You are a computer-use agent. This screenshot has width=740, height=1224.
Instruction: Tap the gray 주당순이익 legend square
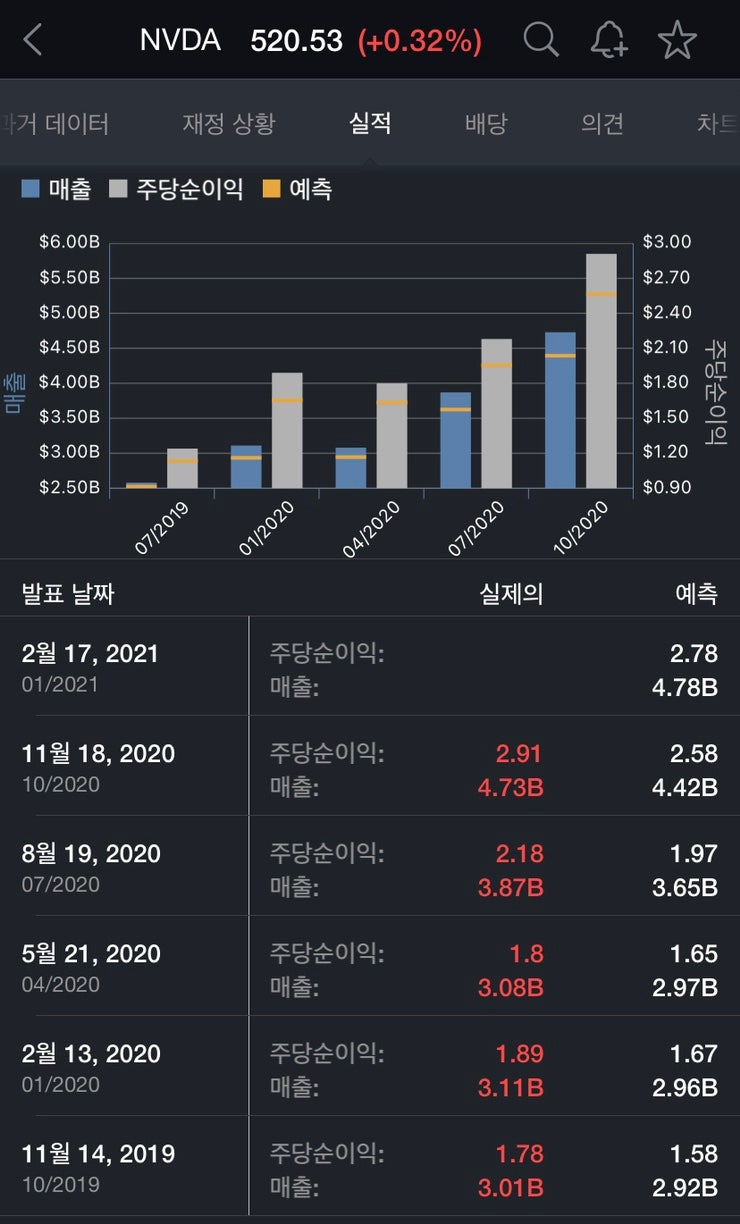pos(116,188)
